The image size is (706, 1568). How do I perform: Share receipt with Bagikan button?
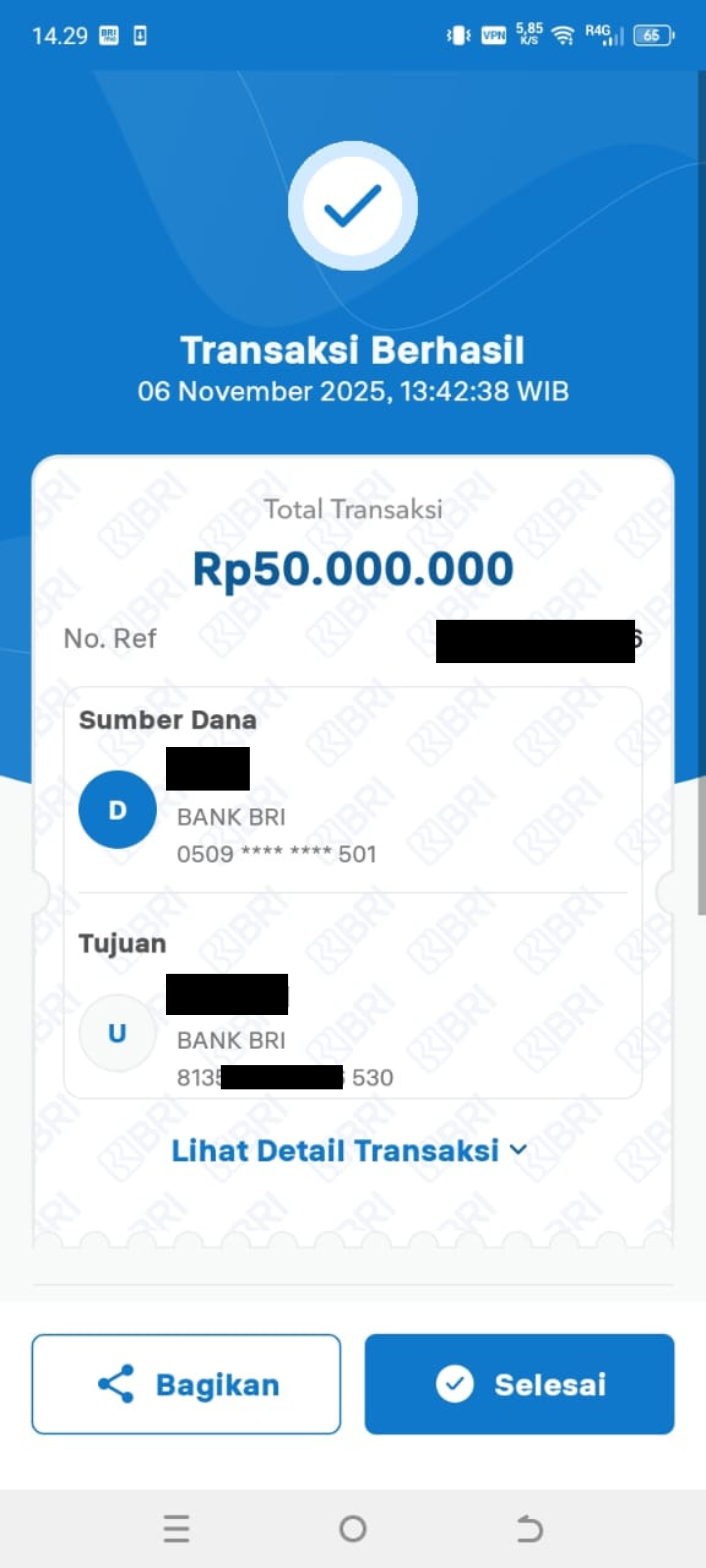coord(186,1384)
